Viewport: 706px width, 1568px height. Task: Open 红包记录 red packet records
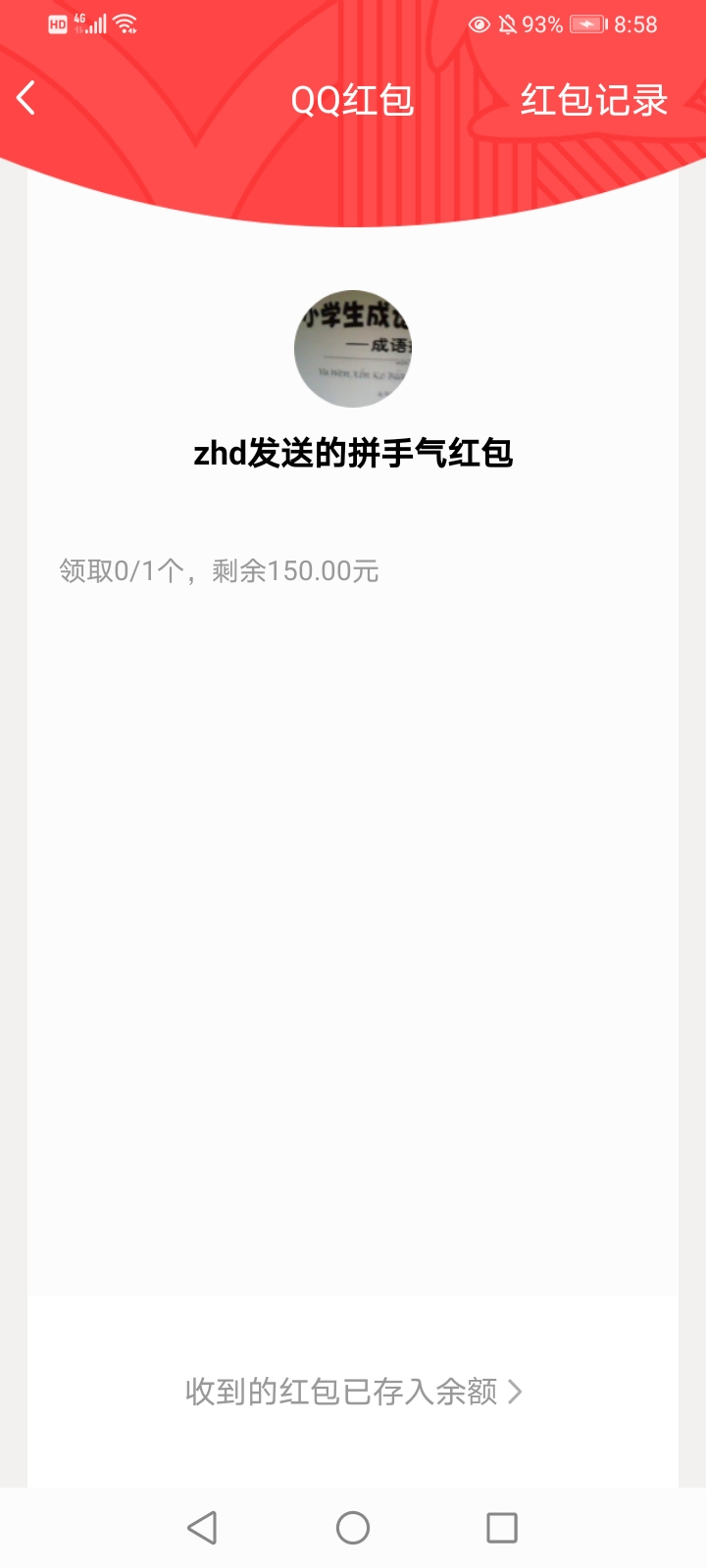(594, 100)
